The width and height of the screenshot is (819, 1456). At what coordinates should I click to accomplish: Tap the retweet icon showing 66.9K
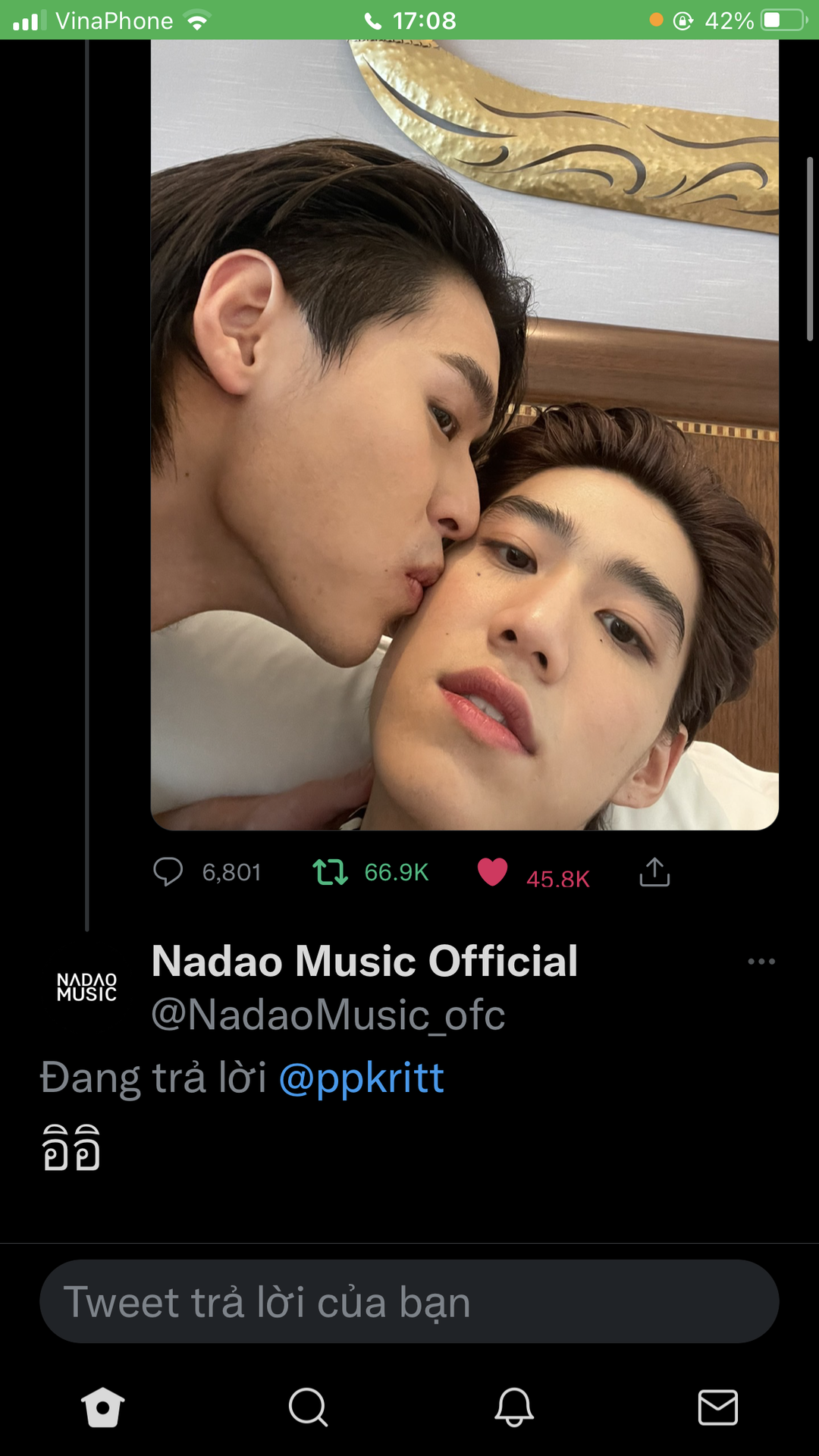(331, 872)
